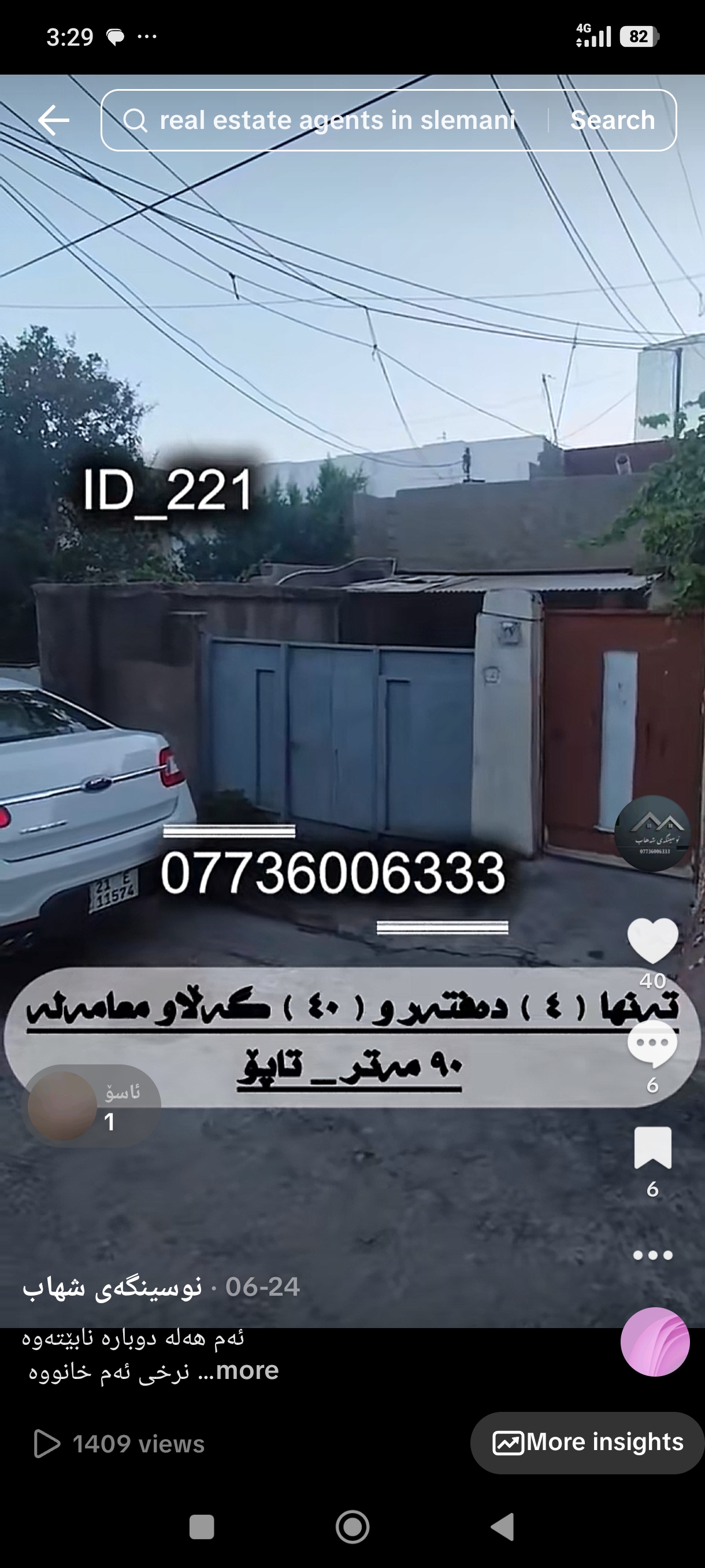Open the creator's profile avatar on the right side
Screen dimensions: 705x1568
(x=652, y=833)
